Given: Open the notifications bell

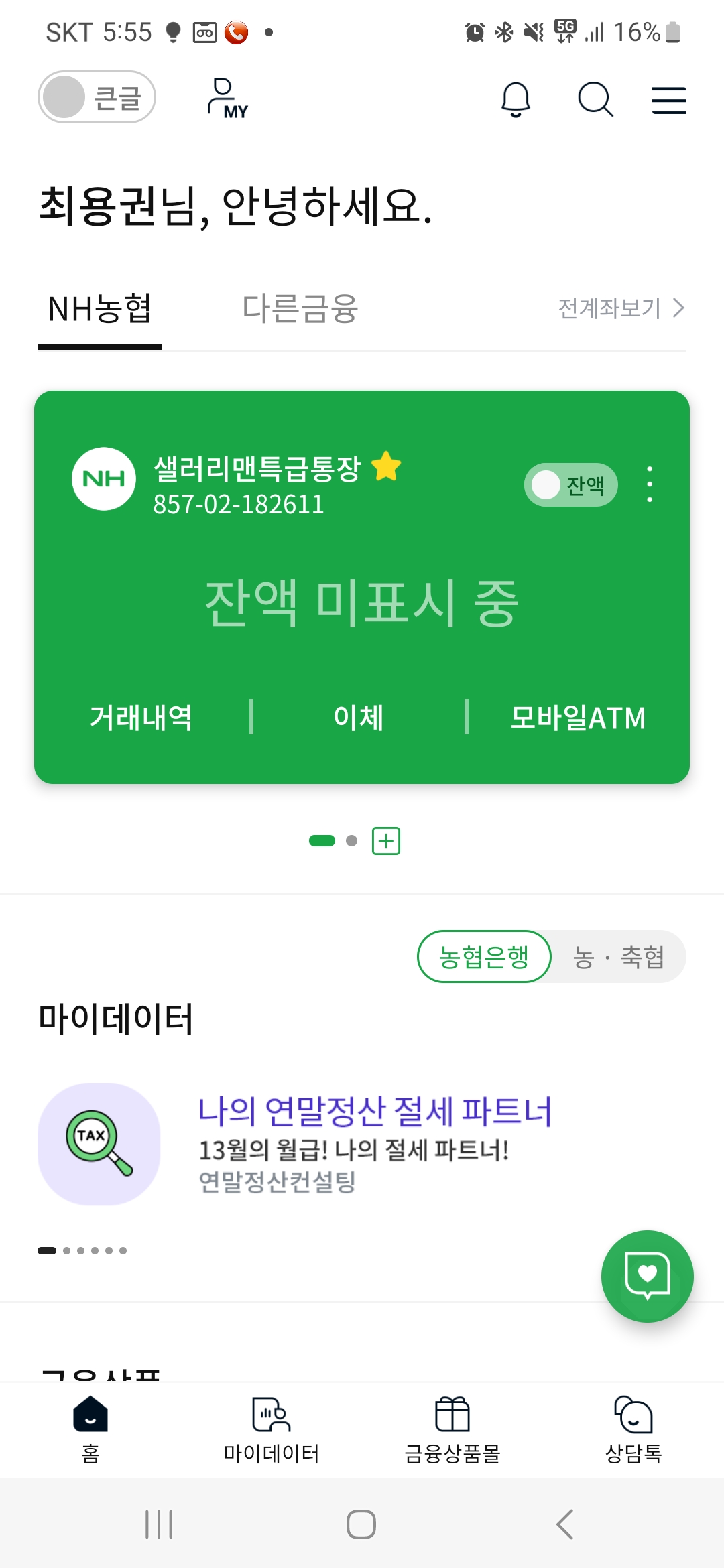Looking at the screenshot, I should point(516,100).
